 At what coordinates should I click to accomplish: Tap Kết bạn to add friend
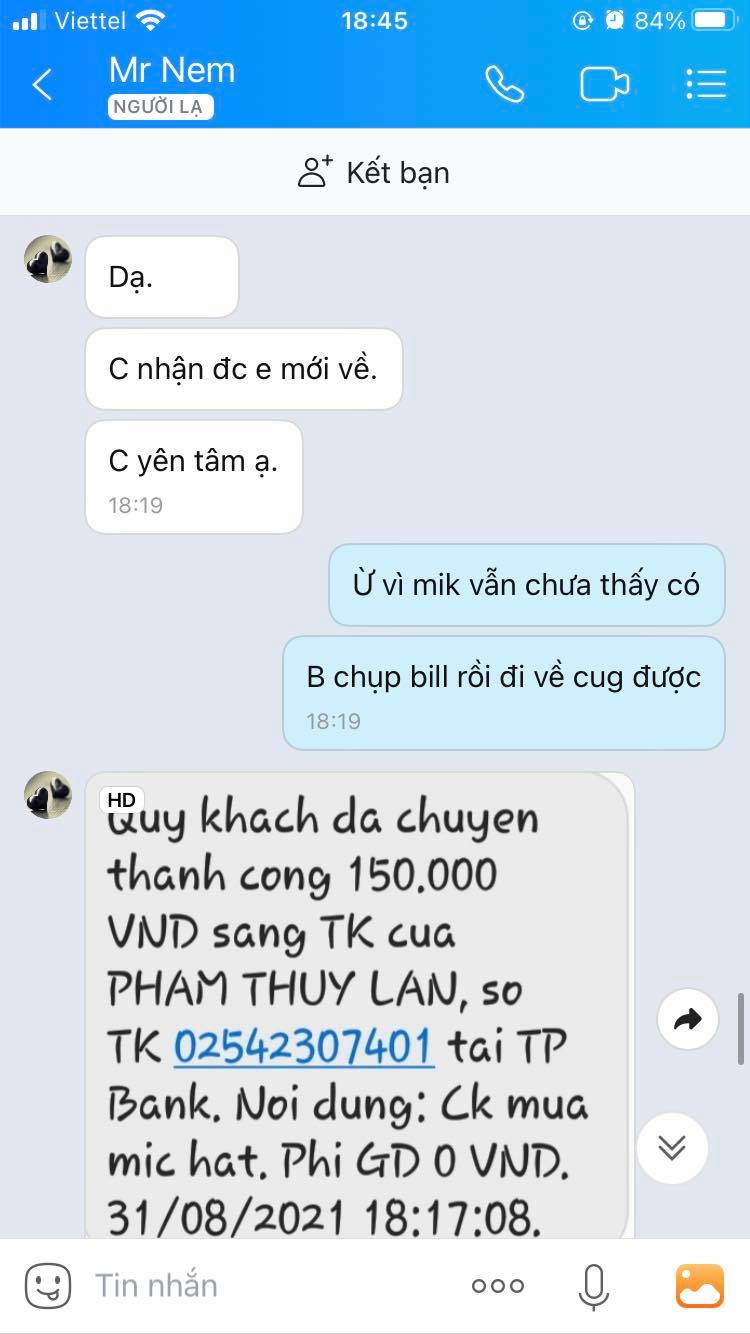(375, 173)
